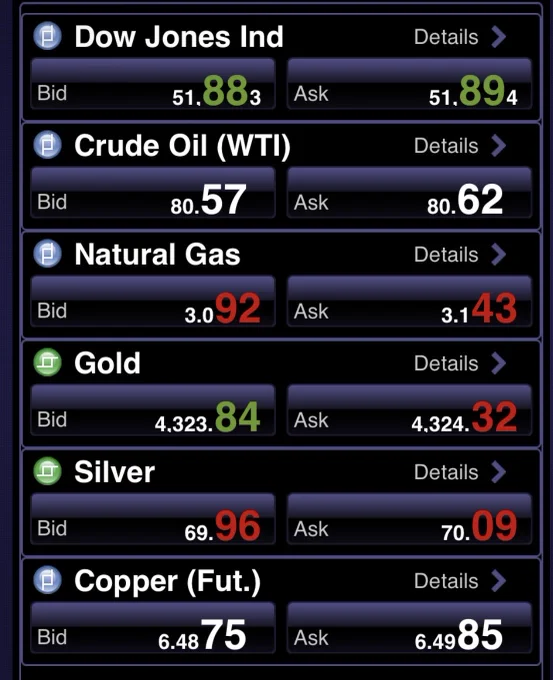Image resolution: width=553 pixels, height=680 pixels.
Task: Tap the Copper Bid 6.4875 button
Action: pos(153,628)
